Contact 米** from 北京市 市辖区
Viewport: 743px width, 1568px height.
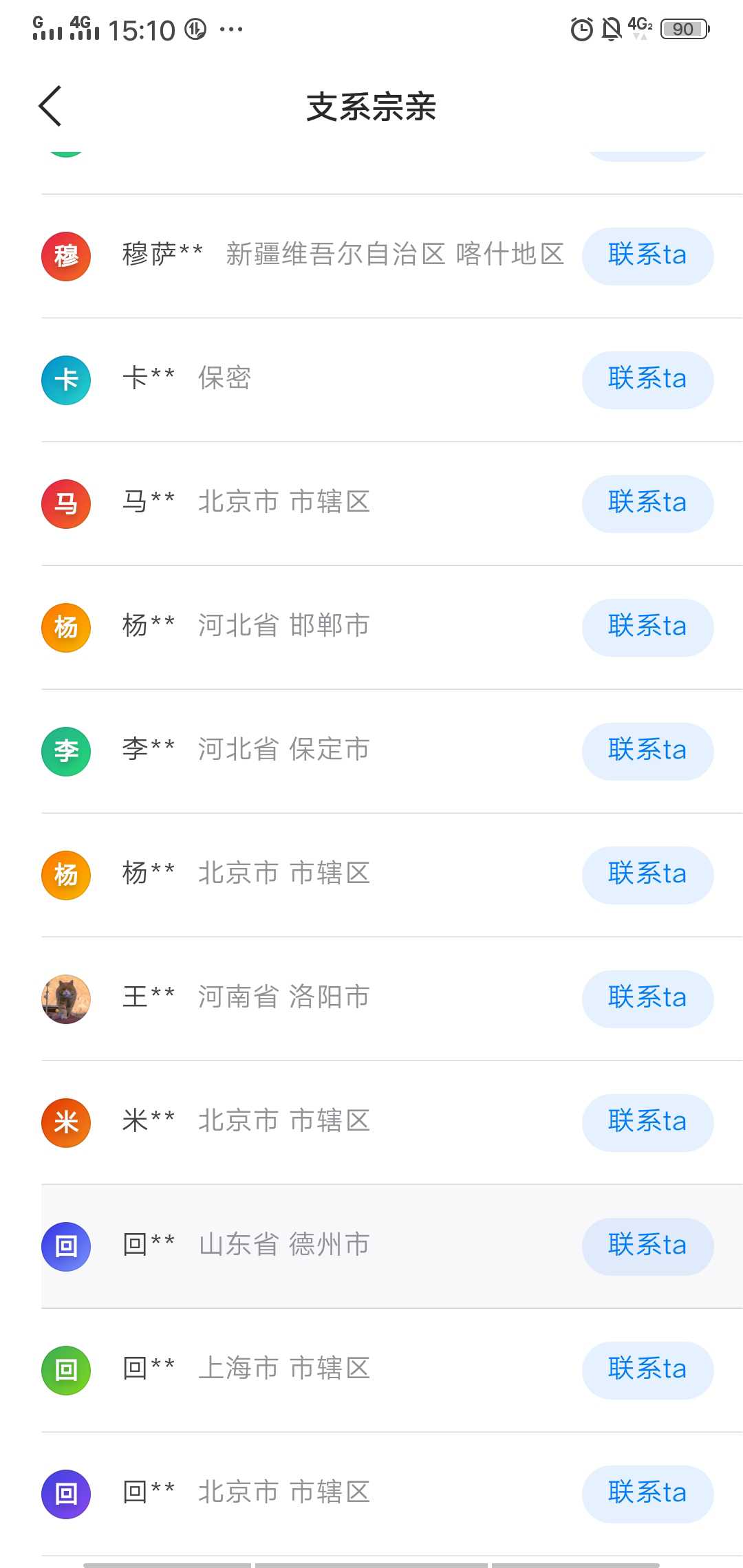pyautogui.click(x=647, y=1122)
